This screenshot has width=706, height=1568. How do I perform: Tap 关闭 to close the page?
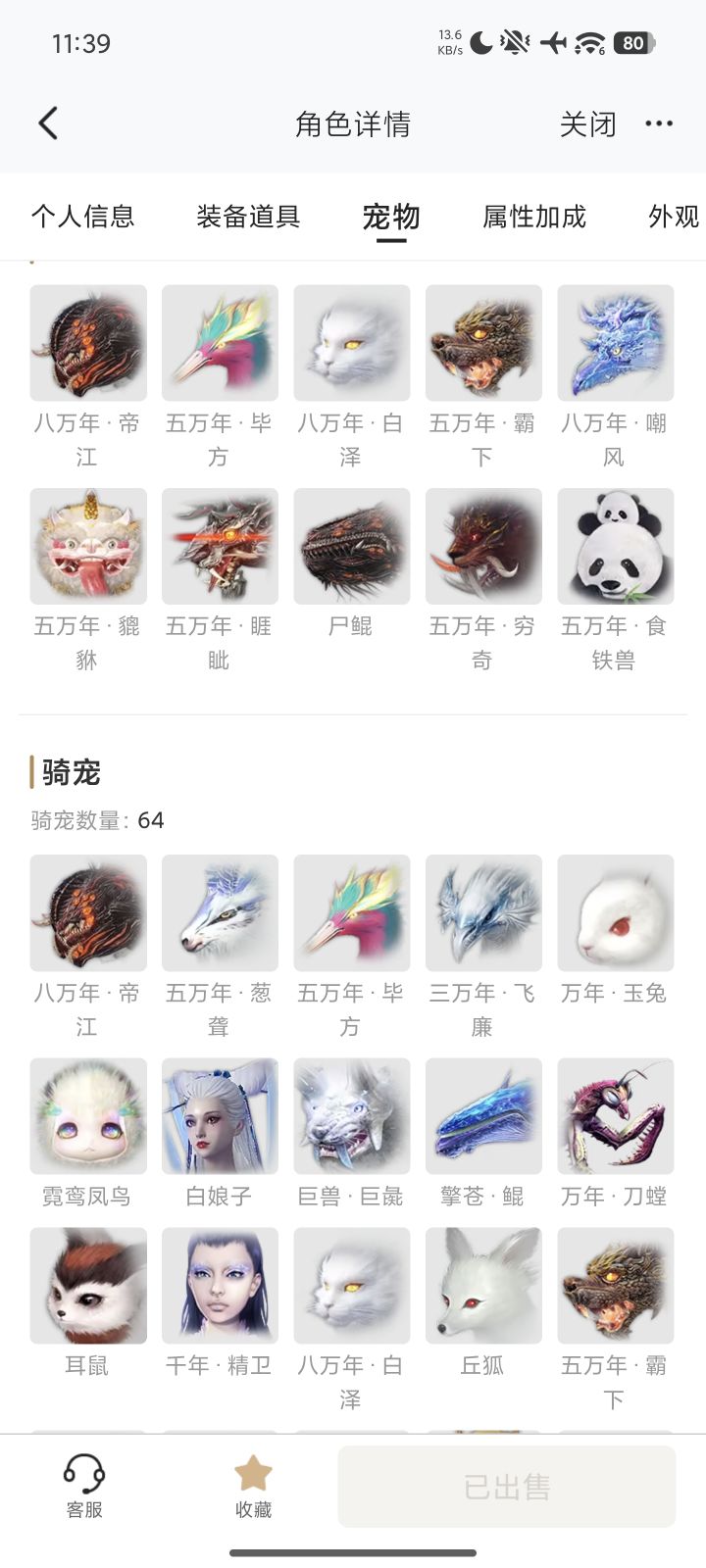pos(587,124)
